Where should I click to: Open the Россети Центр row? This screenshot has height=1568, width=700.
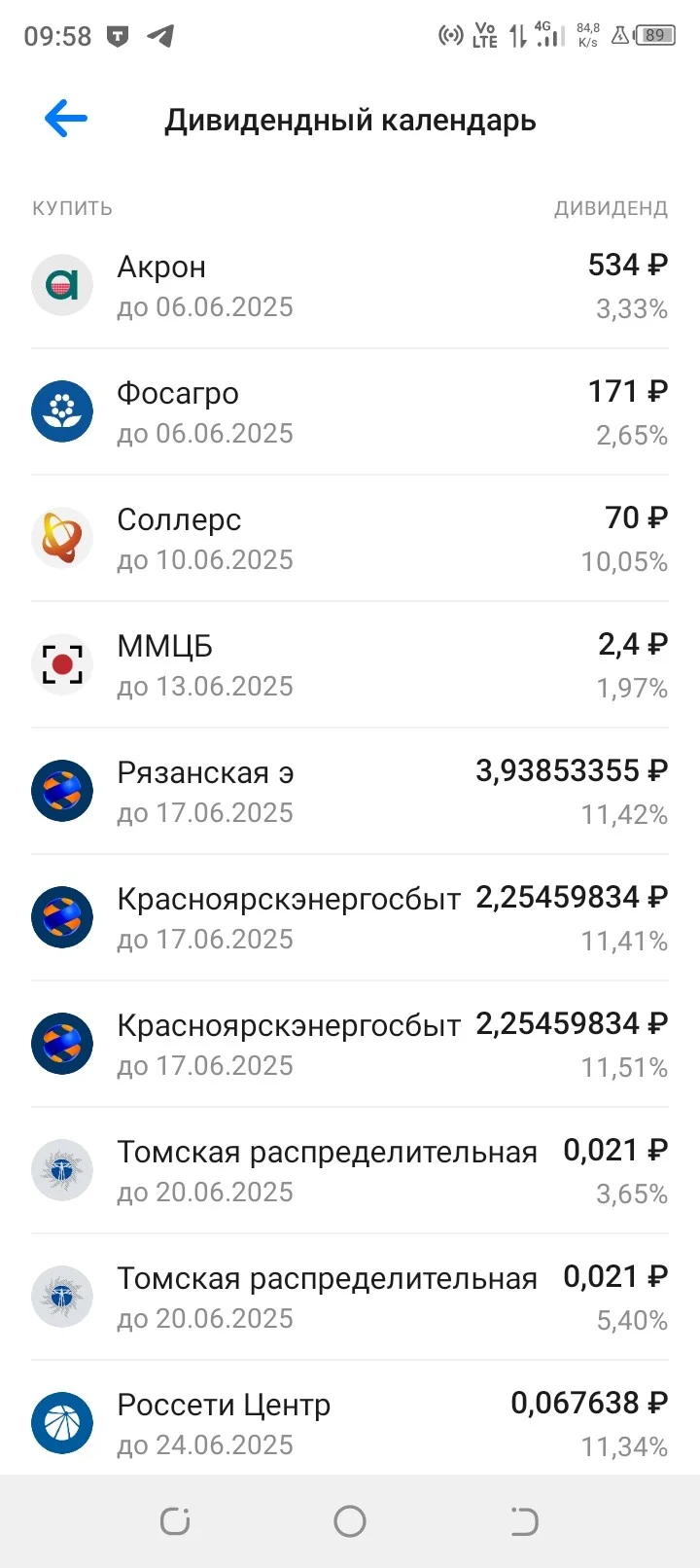pyautogui.click(x=350, y=1418)
